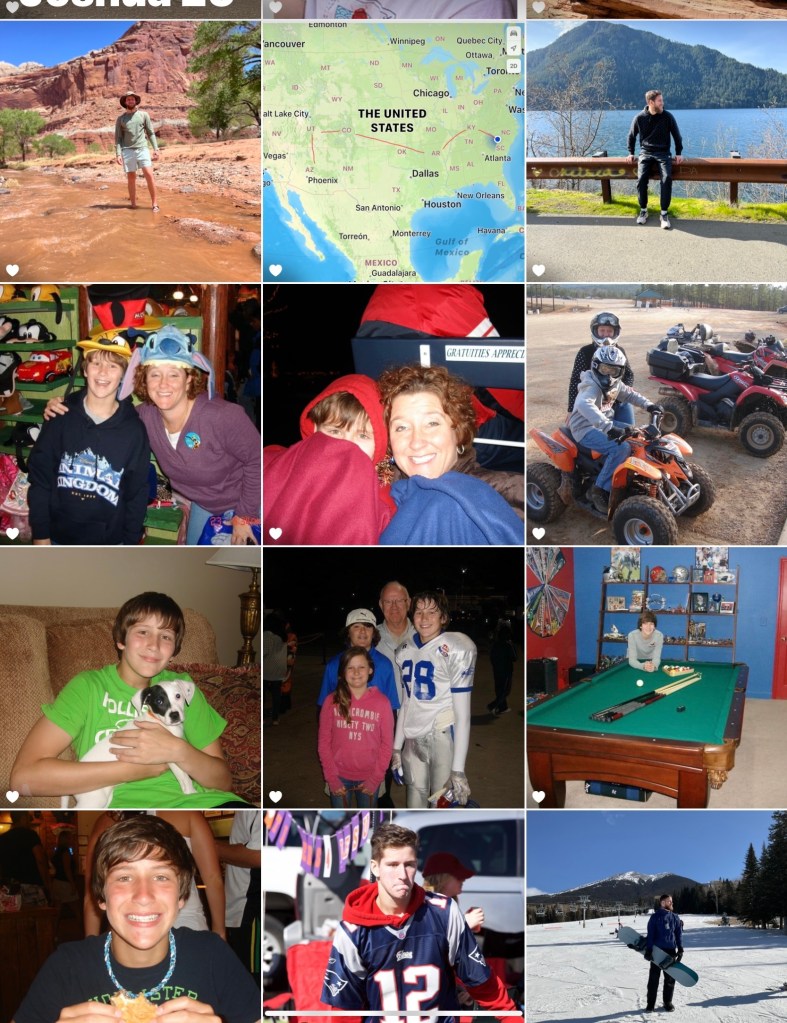The width and height of the screenshot is (787, 1023).
Task: Open family photo with number 28 jersey
Action: (x=393, y=678)
